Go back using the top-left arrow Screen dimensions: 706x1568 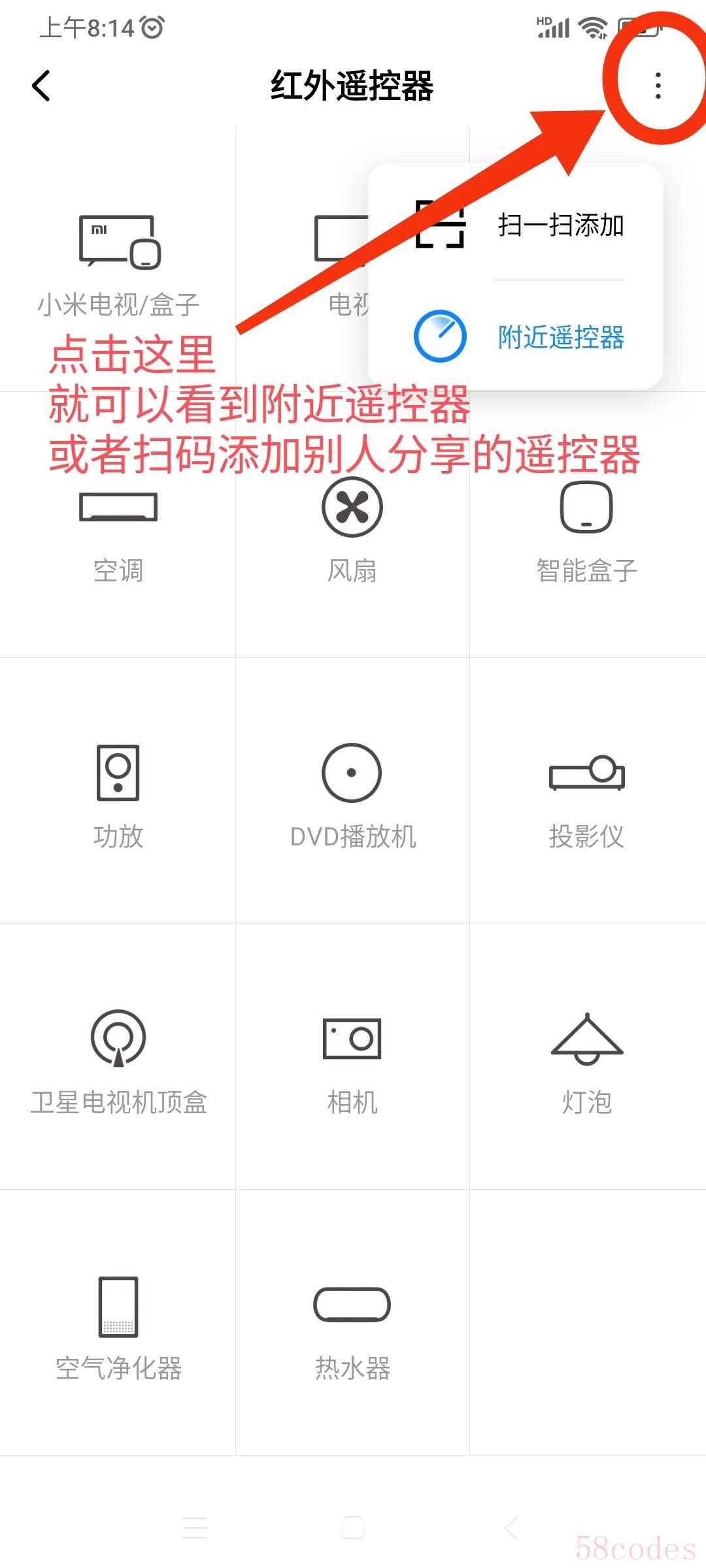(41, 86)
